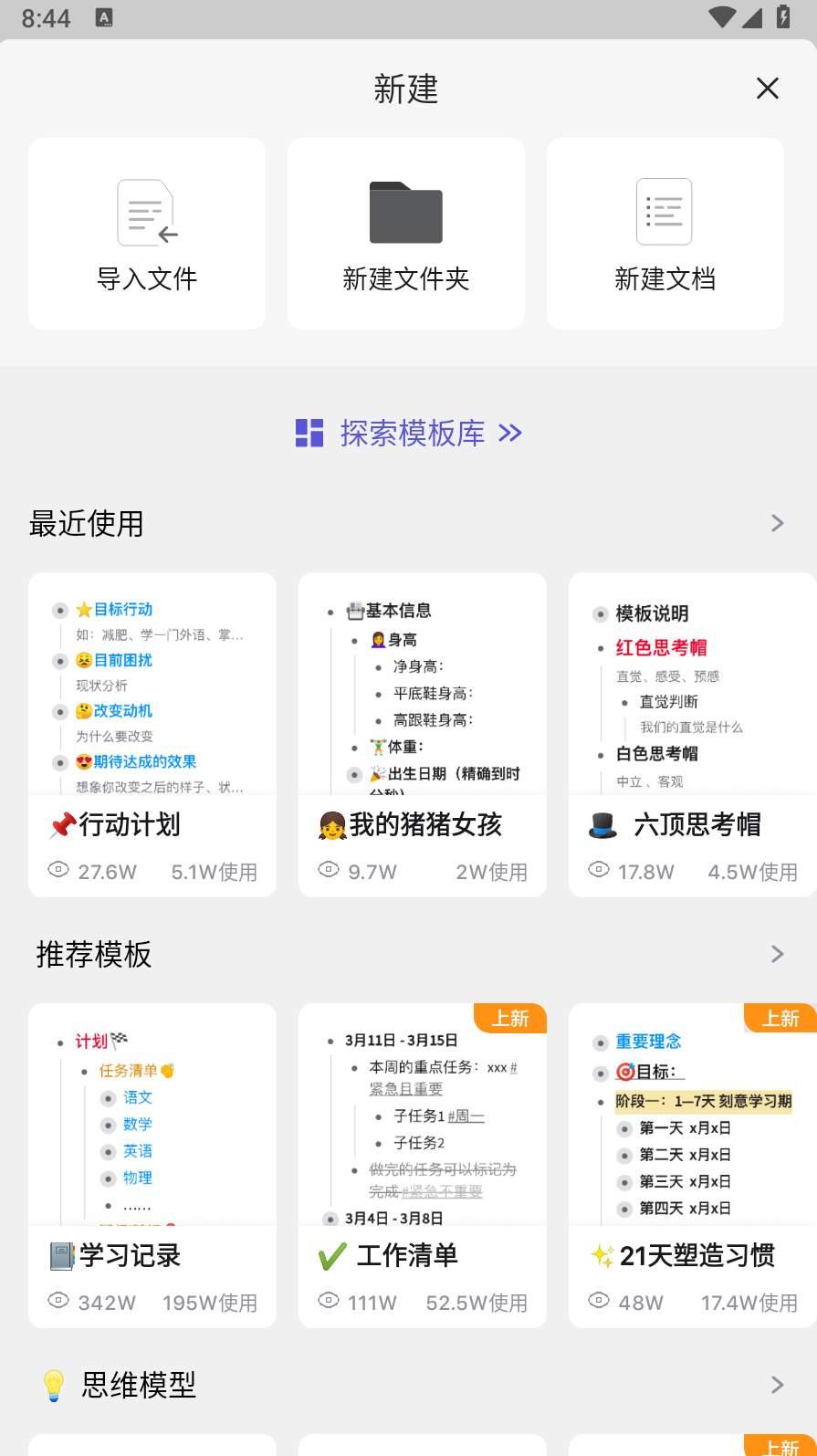Click the green checkmark icon on 工作清单
The height and width of the screenshot is (1456, 817).
[330, 1255]
